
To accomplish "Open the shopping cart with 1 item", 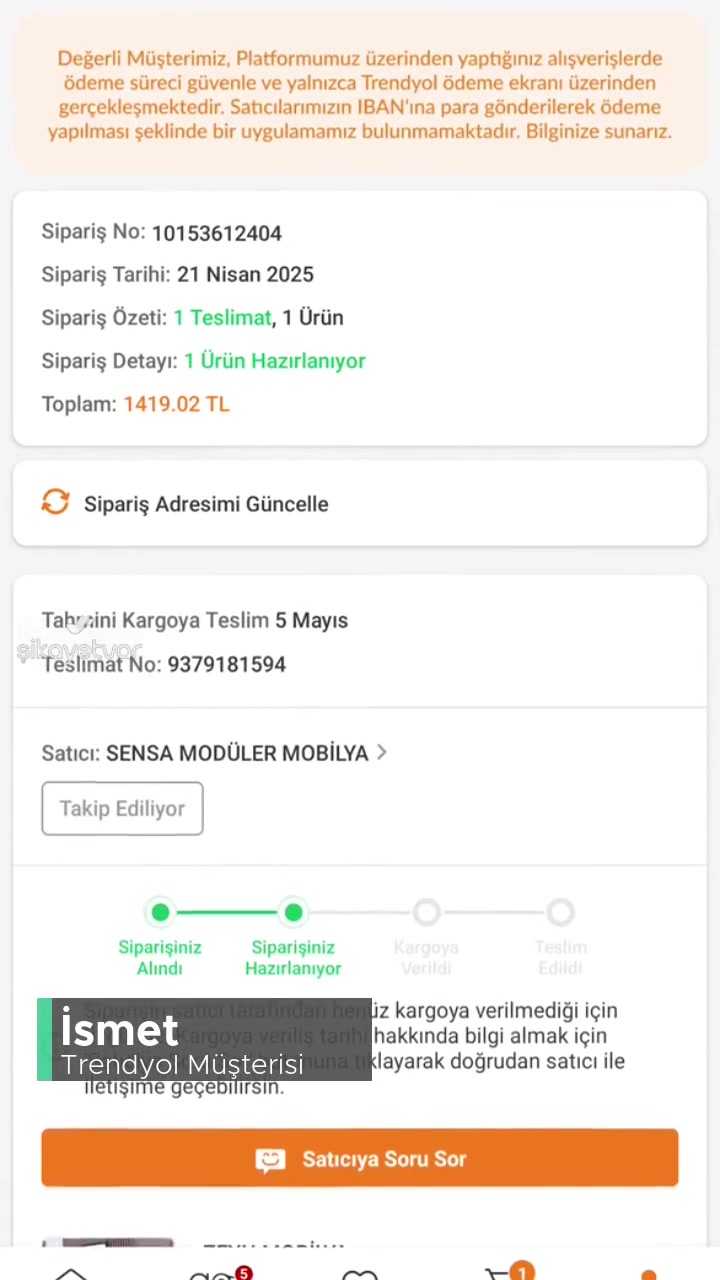I will click(505, 1270).
